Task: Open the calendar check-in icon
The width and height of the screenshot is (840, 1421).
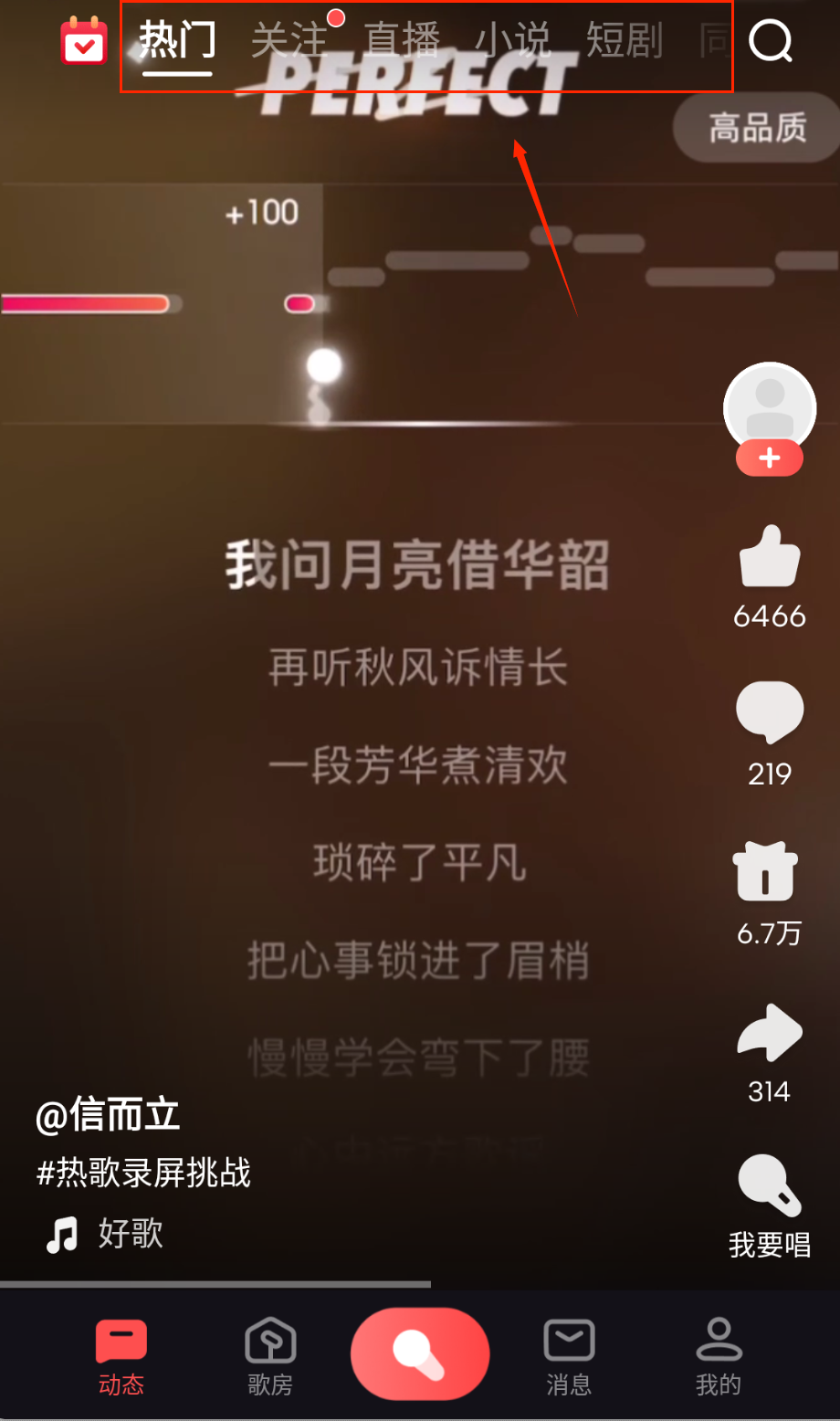Action: pyautogui.click(x=84, y=41)
